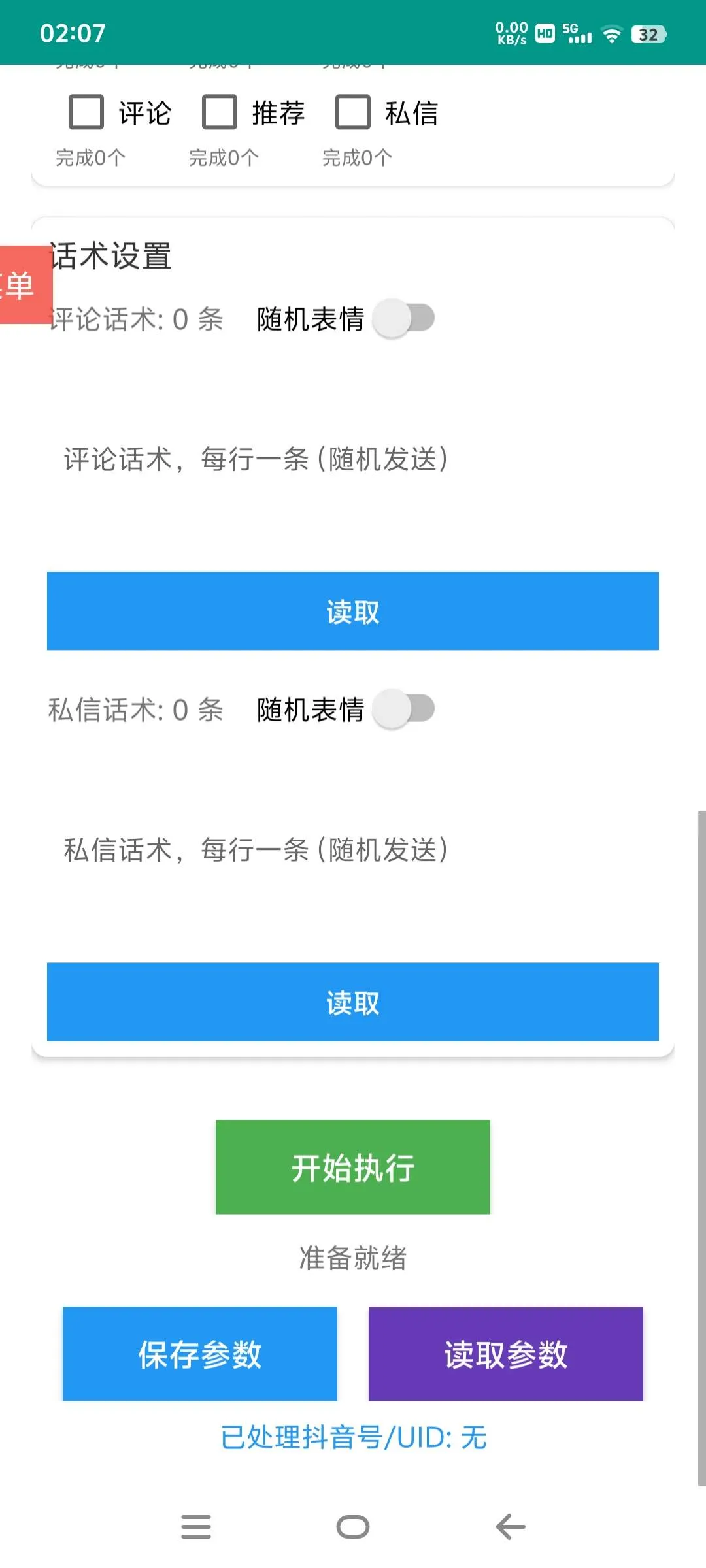Click the 读取 button under comment scripts

[x=352, y=611]
